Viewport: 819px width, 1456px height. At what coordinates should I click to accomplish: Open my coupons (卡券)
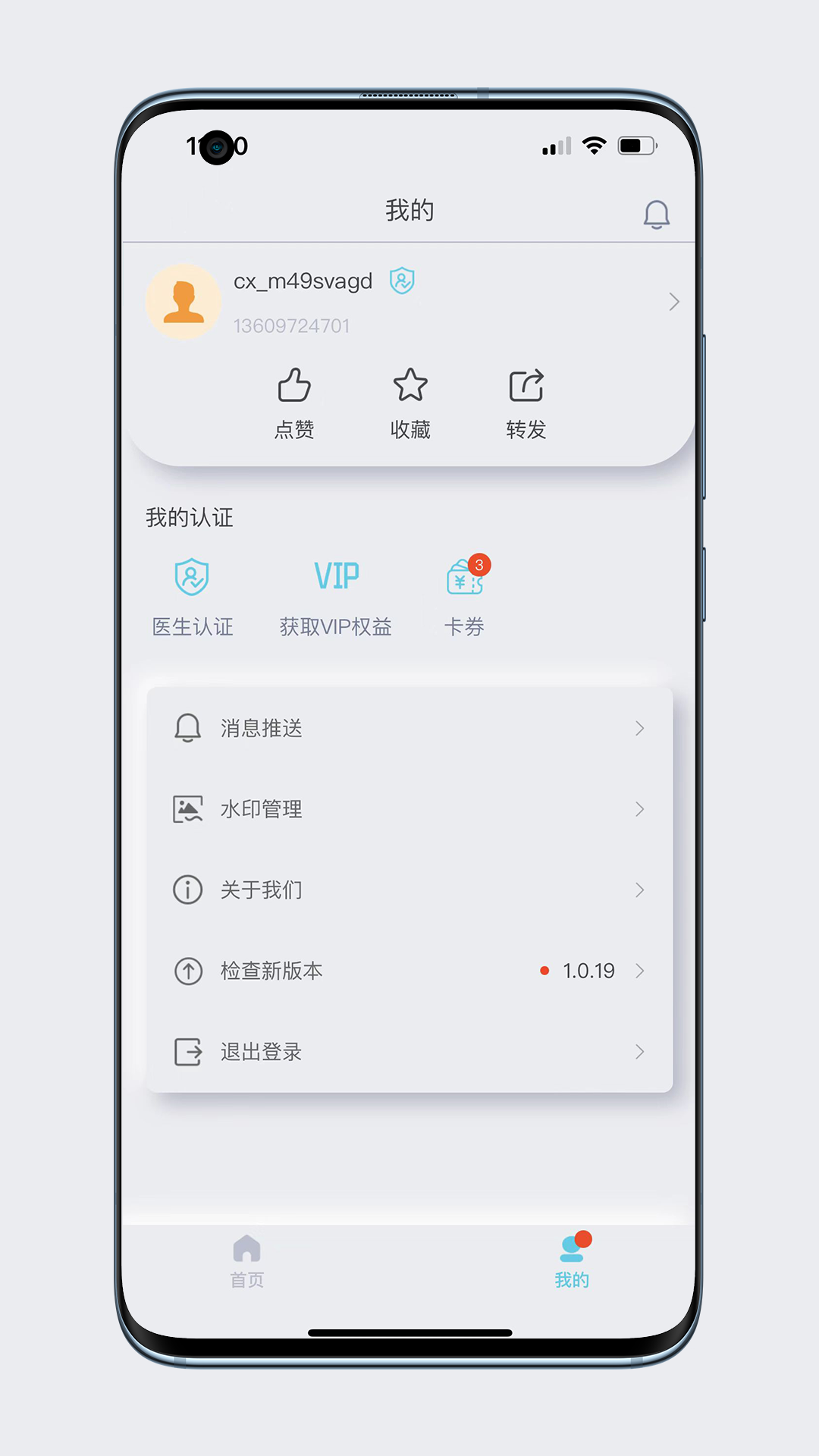(x=465, y=597)
